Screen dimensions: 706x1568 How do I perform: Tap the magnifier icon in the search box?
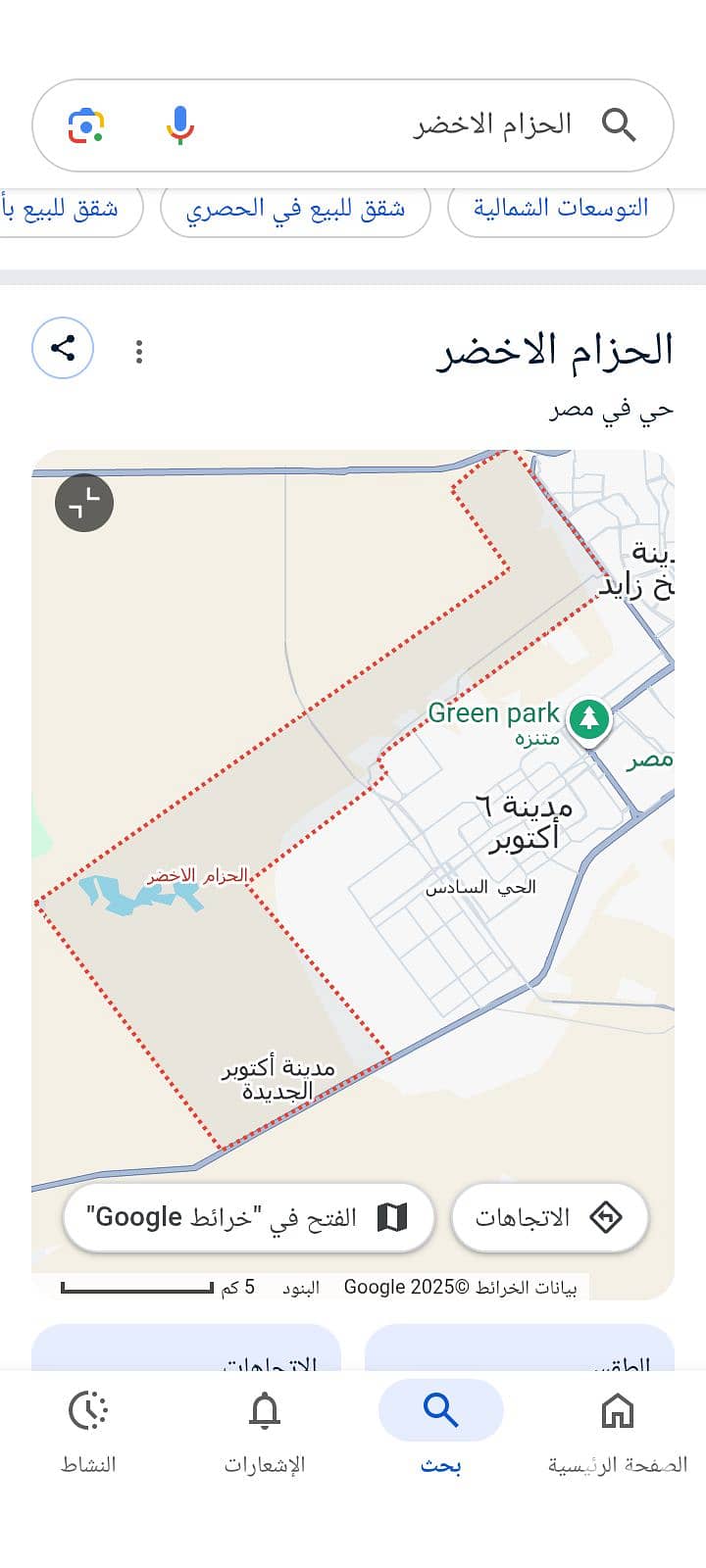click(x=619, y=125)
